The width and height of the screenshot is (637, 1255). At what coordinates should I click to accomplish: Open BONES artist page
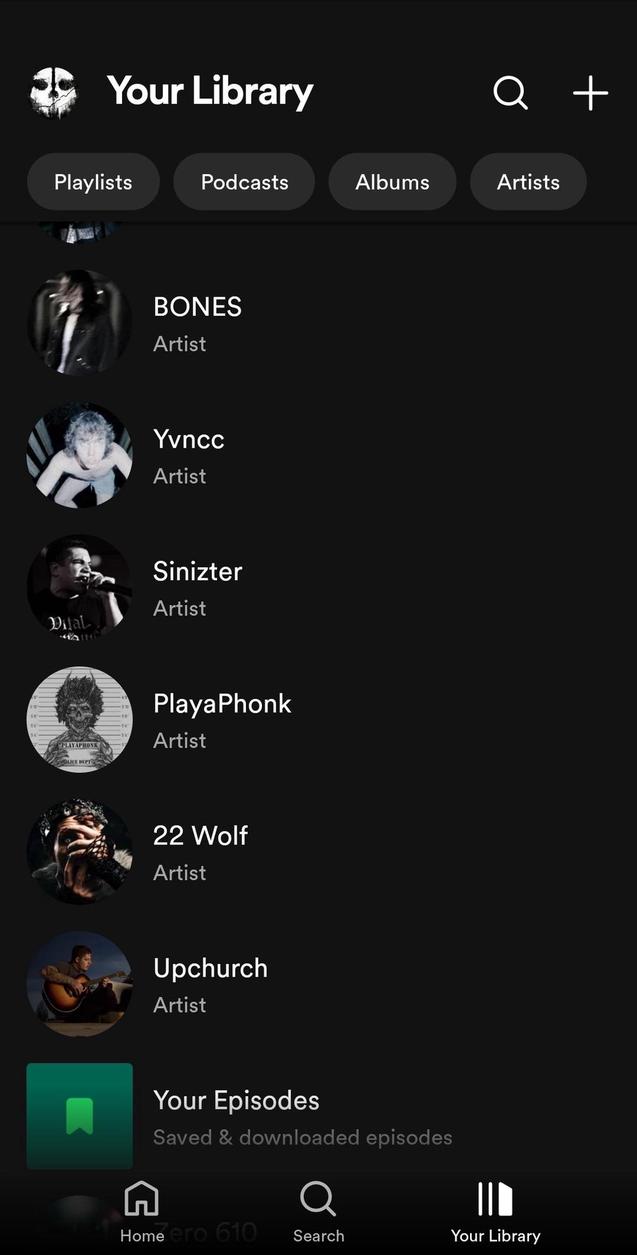[197, 323]
